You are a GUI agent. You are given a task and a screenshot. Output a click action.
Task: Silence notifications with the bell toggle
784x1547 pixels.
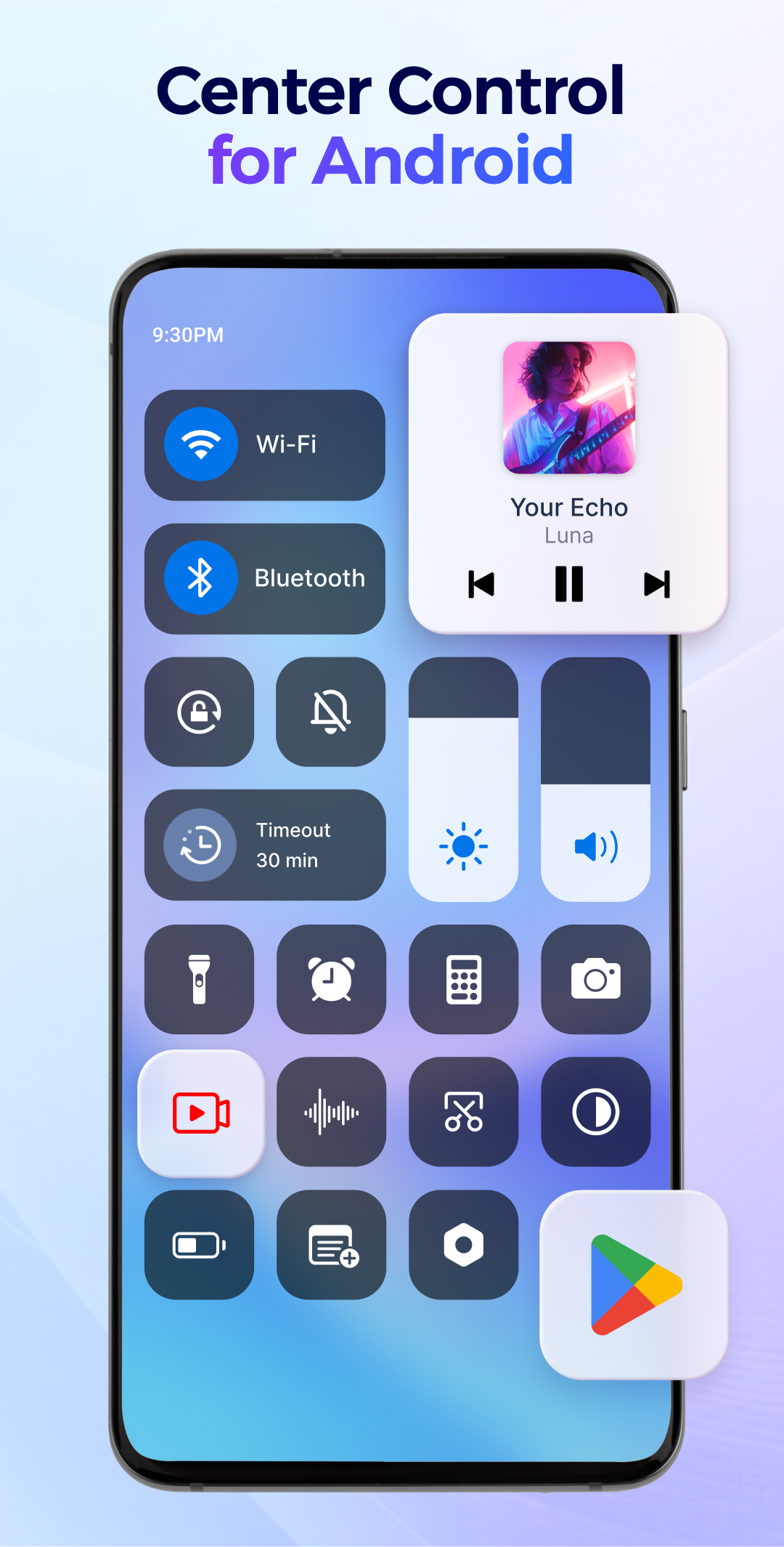331,712
